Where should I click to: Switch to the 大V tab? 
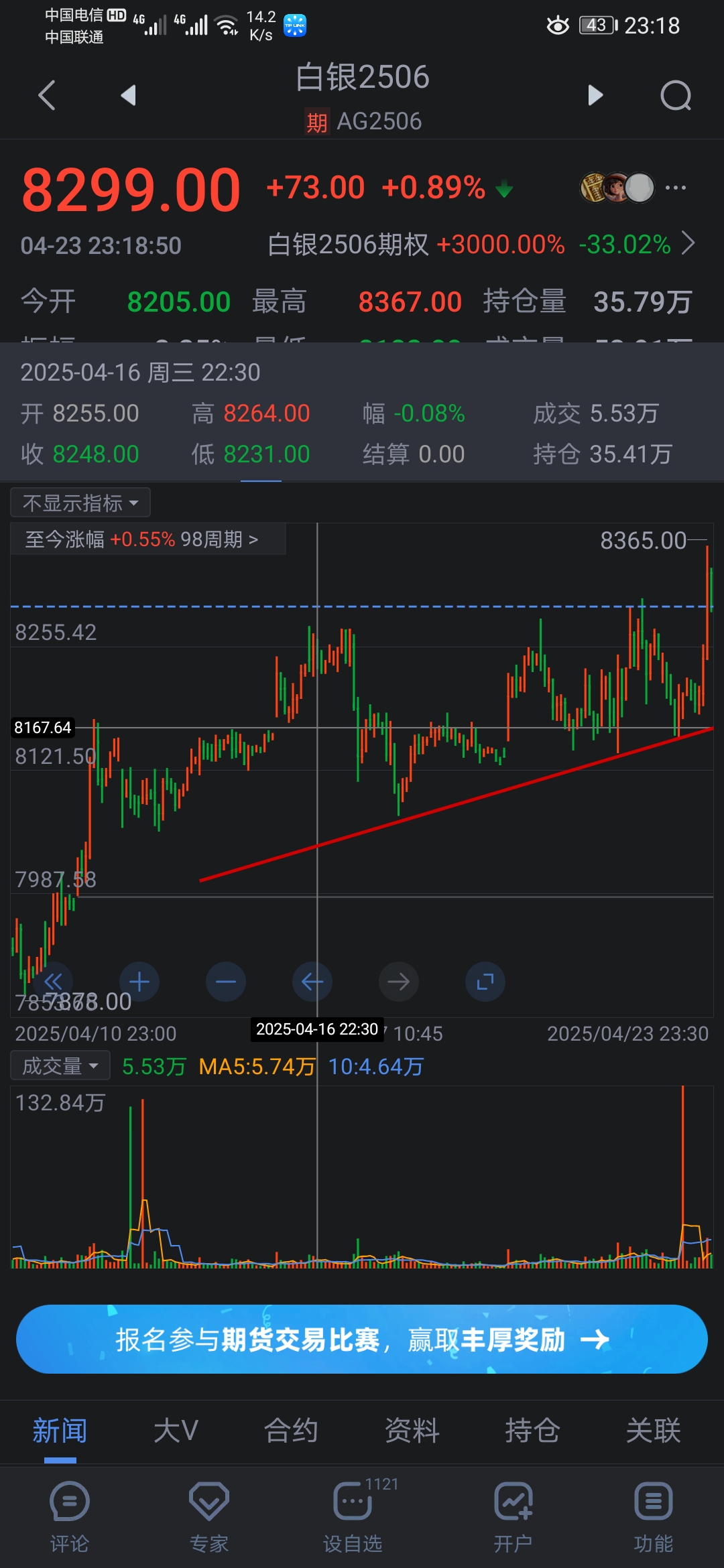pos(176,1431)
